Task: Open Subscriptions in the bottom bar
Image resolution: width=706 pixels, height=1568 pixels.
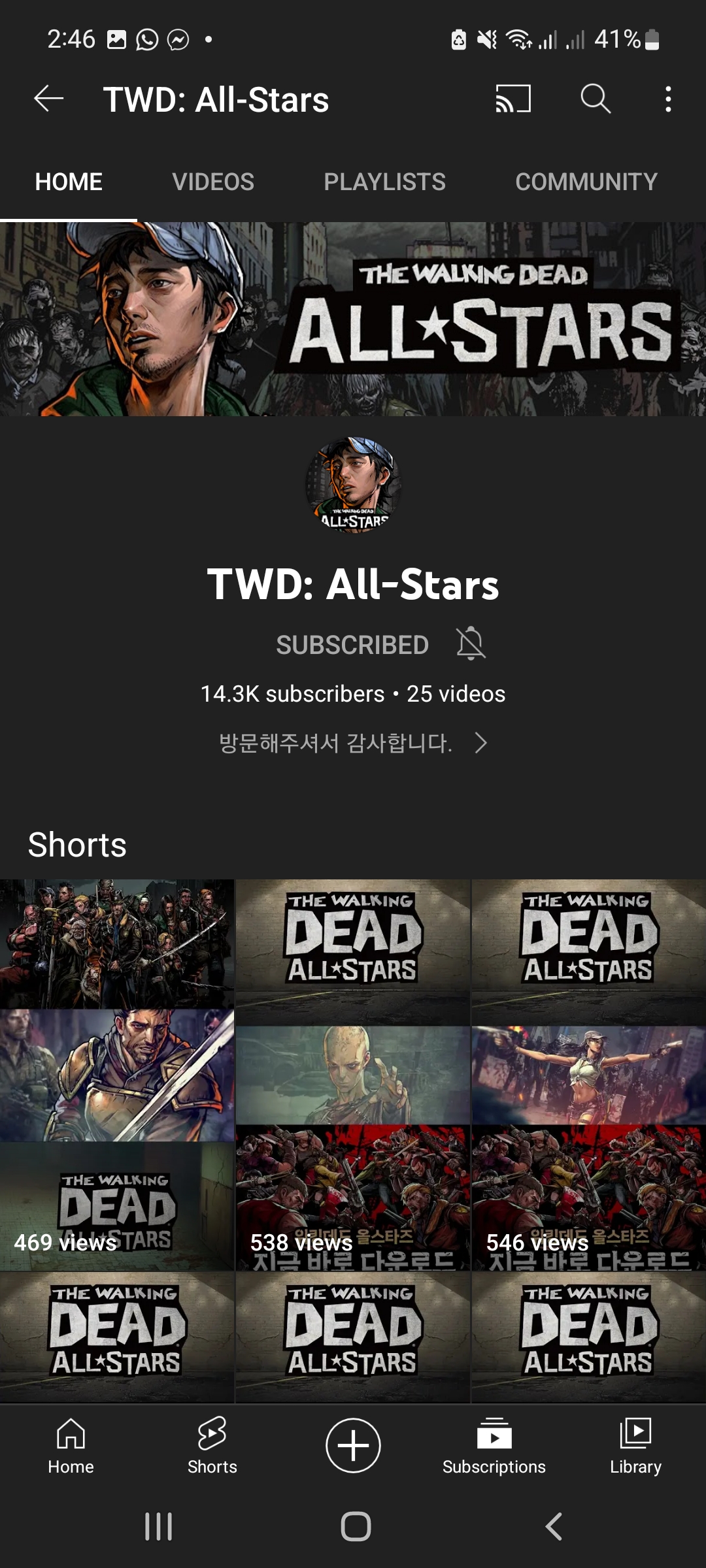Action: click(x=494, y=1446)
